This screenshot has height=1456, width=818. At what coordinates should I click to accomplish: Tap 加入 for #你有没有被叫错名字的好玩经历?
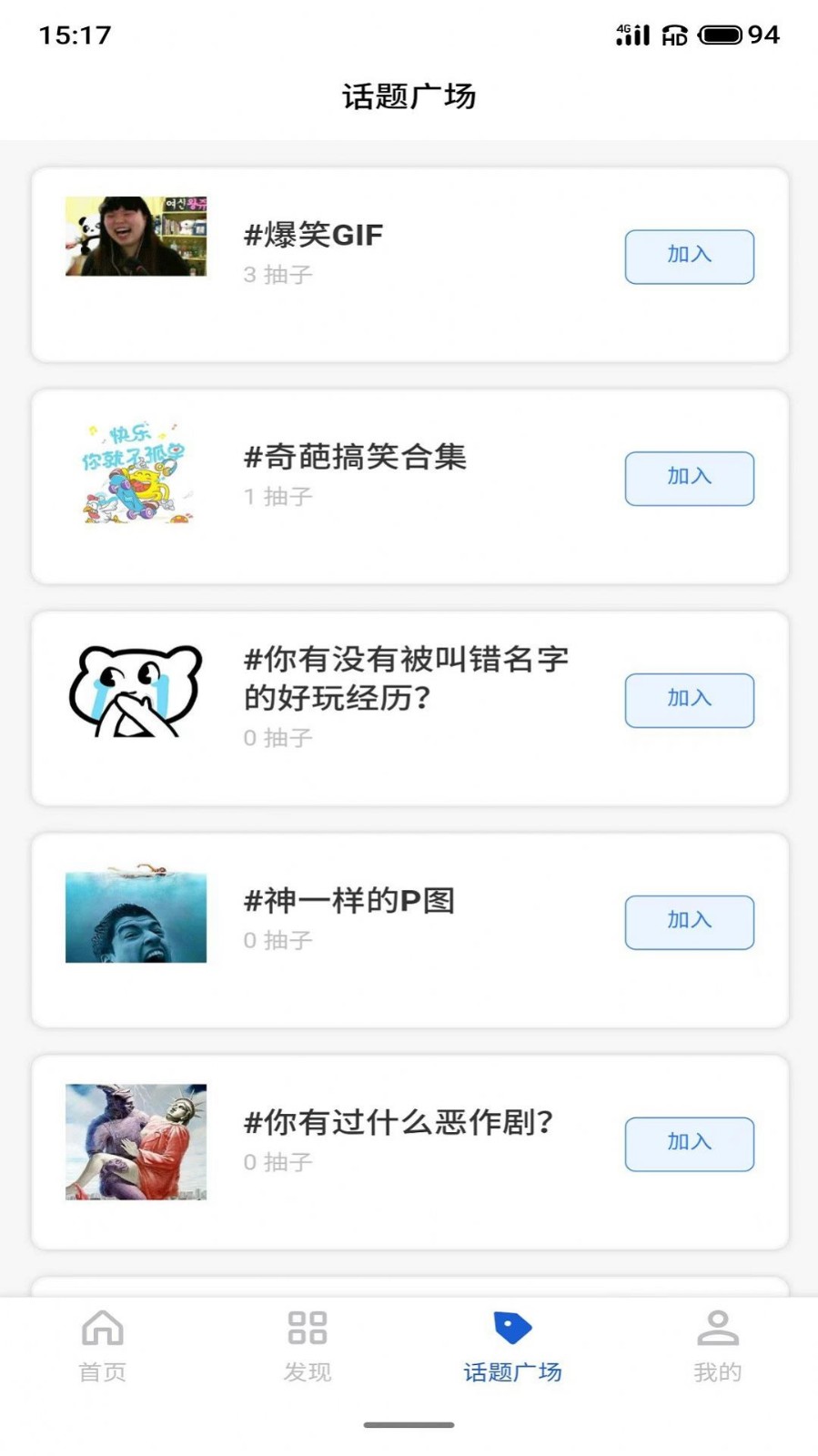click(x=689, y=701)
